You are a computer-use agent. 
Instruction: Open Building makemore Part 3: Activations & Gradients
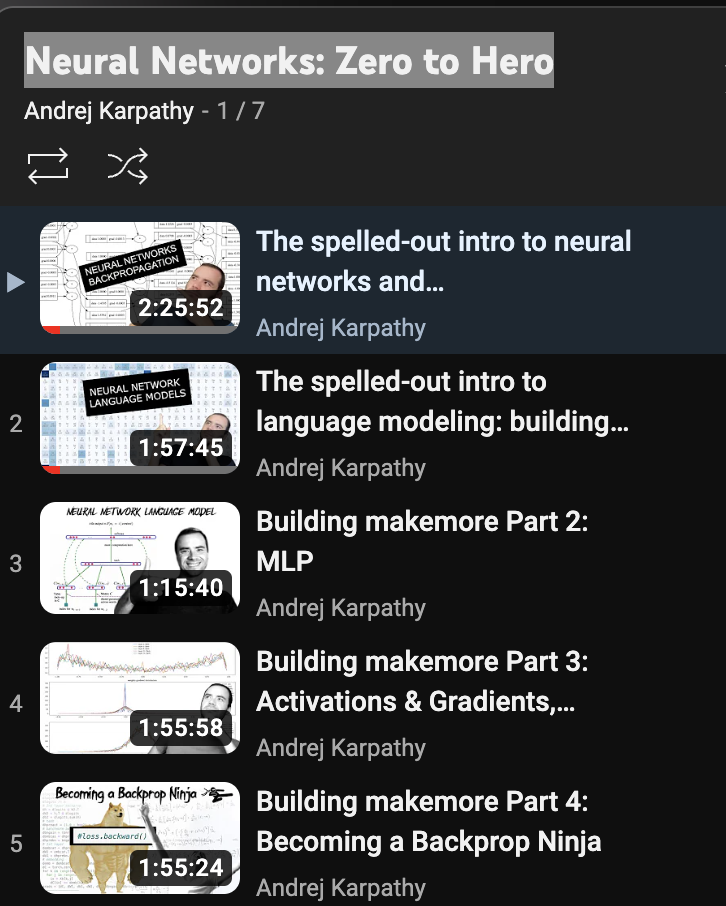(421, 681)
